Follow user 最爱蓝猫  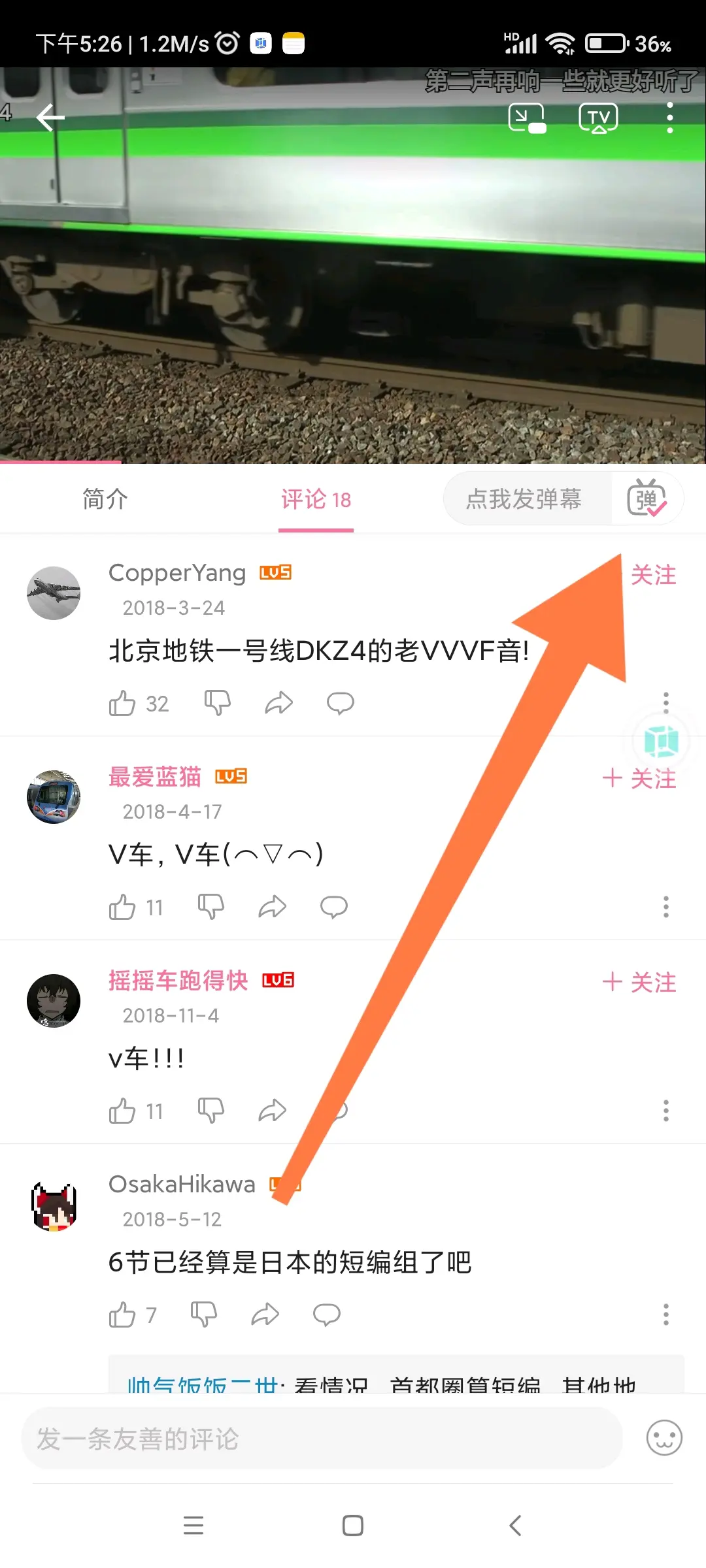coord(639,779)
